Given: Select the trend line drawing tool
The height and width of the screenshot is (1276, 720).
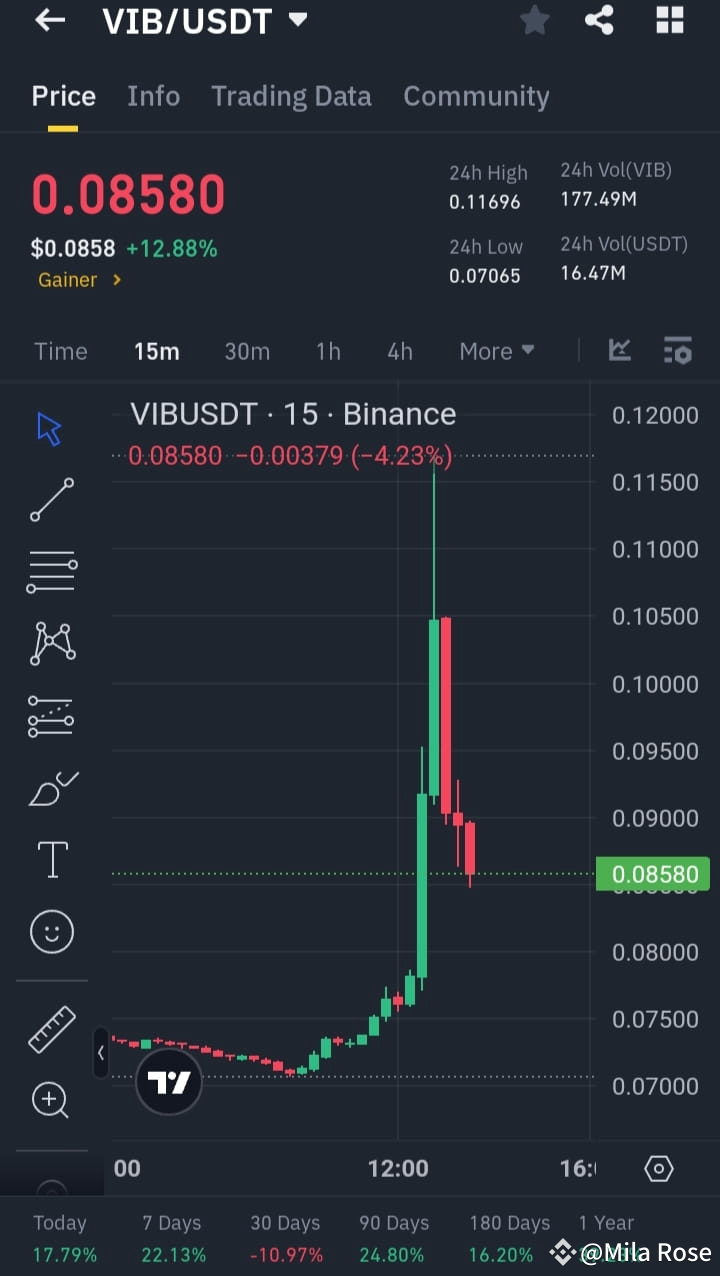Looking at the screenshot, I should [x=51, y=500].
